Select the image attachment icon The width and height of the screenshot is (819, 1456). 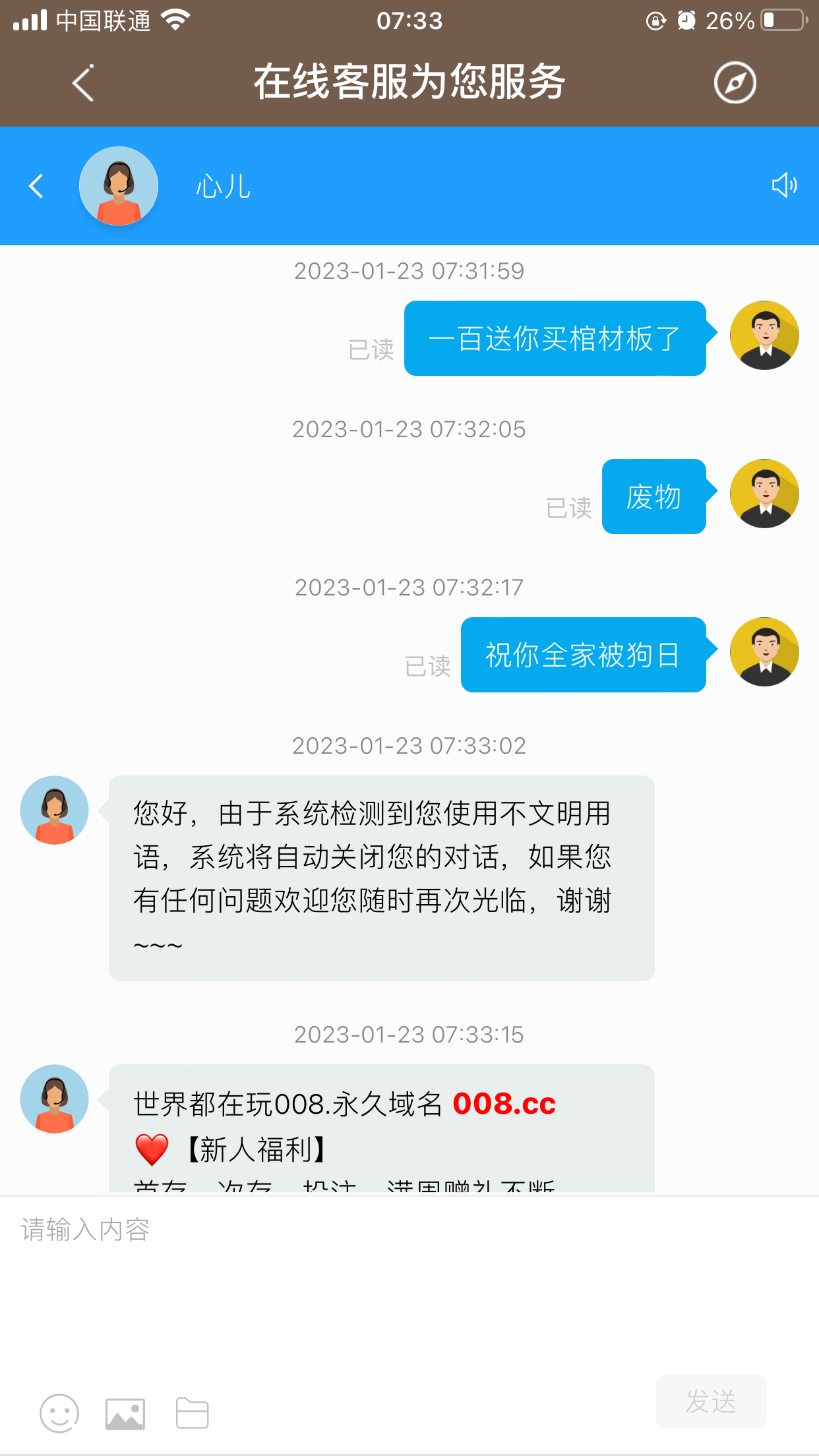pyautogui.click(x=125, y=1413)
